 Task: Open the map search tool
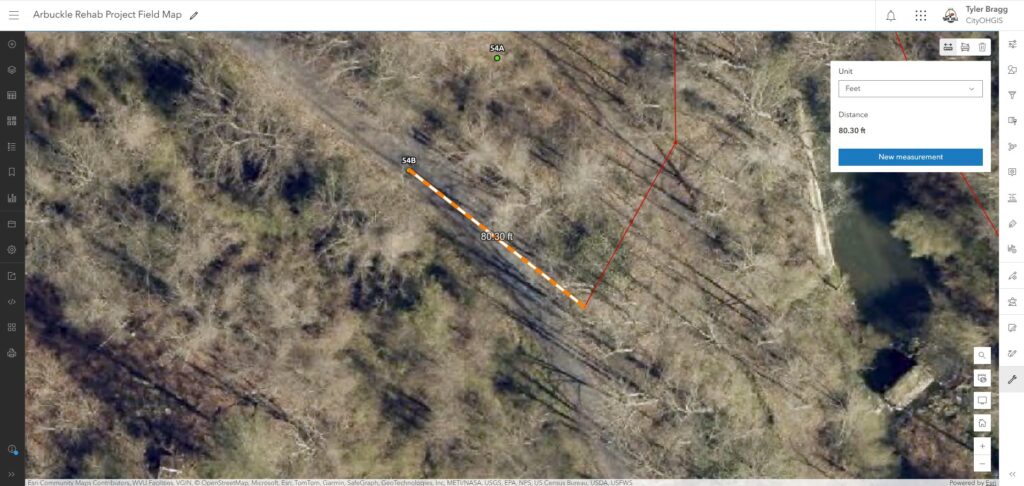(x=982, y=355)
